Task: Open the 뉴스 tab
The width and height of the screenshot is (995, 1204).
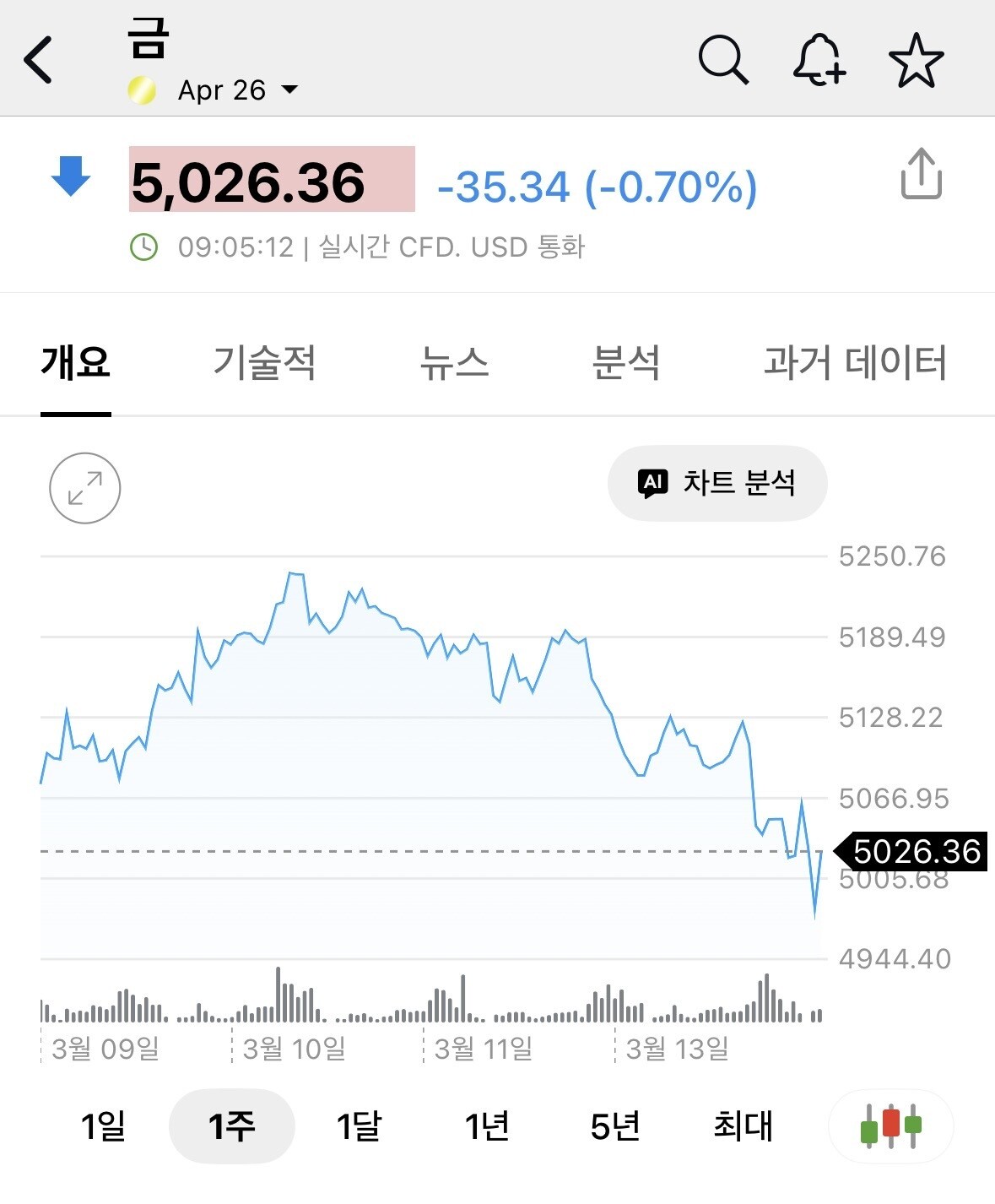Action: point(454,363)
